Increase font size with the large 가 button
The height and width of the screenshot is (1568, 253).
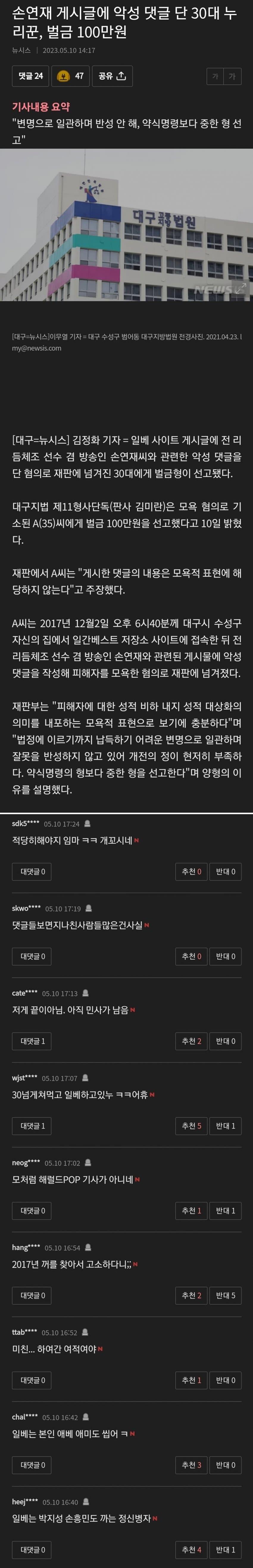232,77
